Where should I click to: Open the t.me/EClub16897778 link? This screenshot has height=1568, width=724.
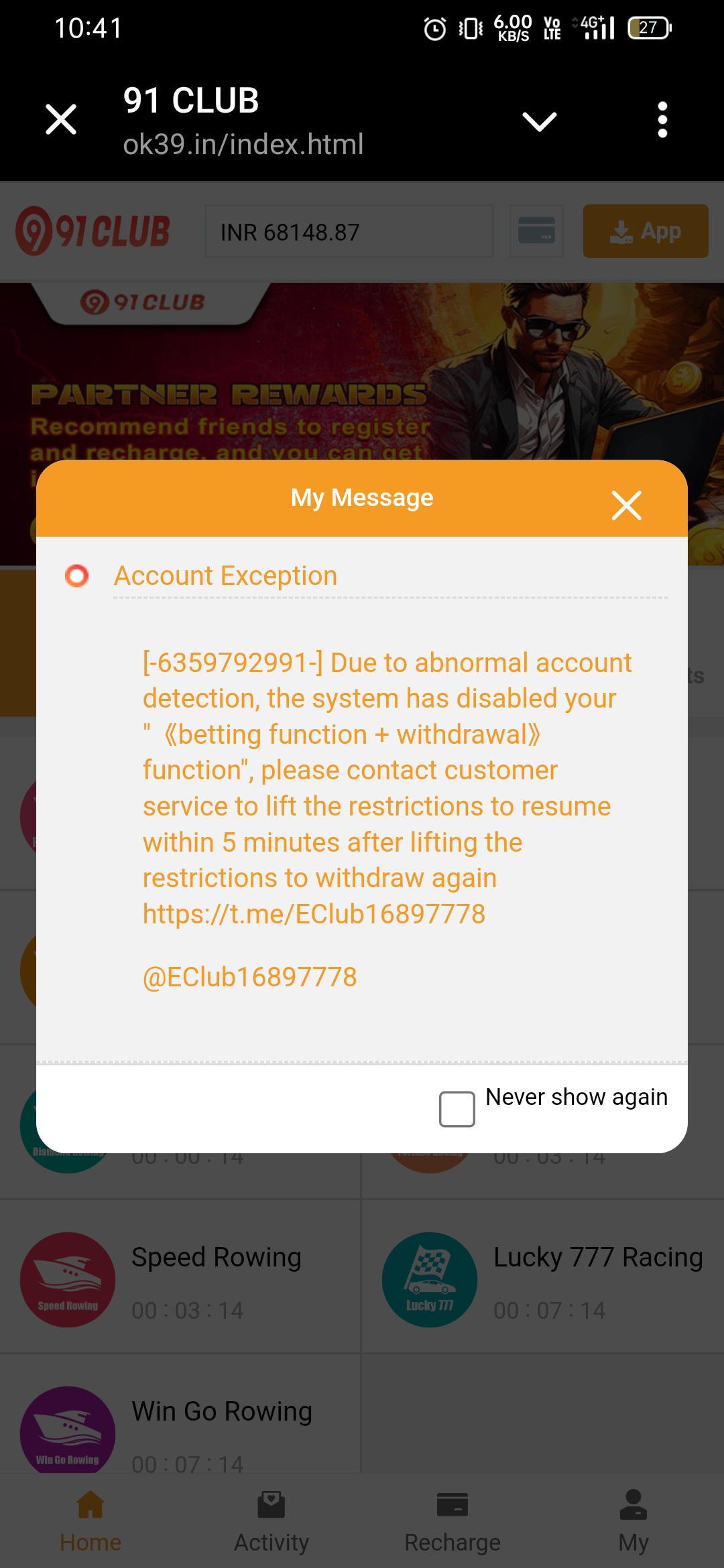pyautogui.click(x=314, y=914)
